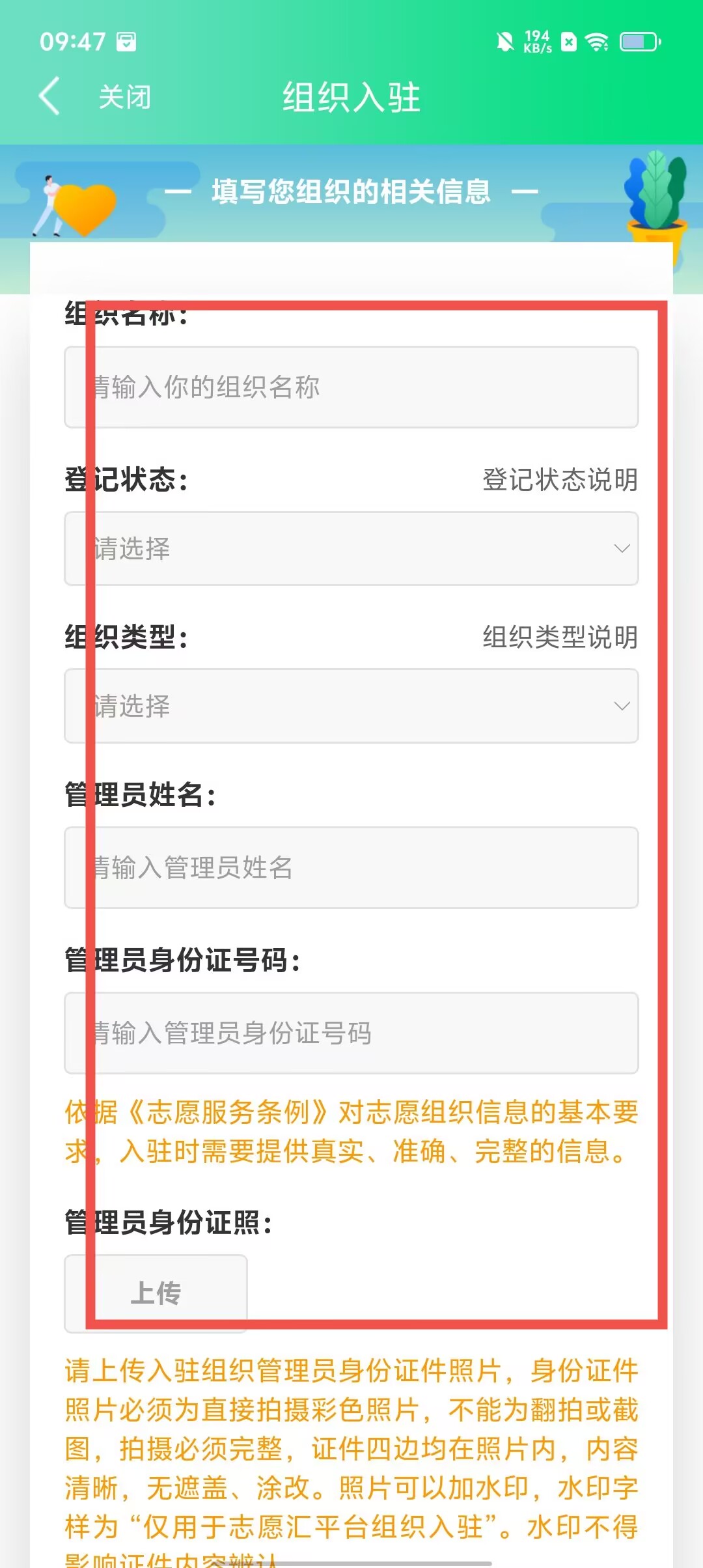The height and width of the screenshot is (1568, 703).
Task: Open 组织类型说明 explanation
Action: 560,637
